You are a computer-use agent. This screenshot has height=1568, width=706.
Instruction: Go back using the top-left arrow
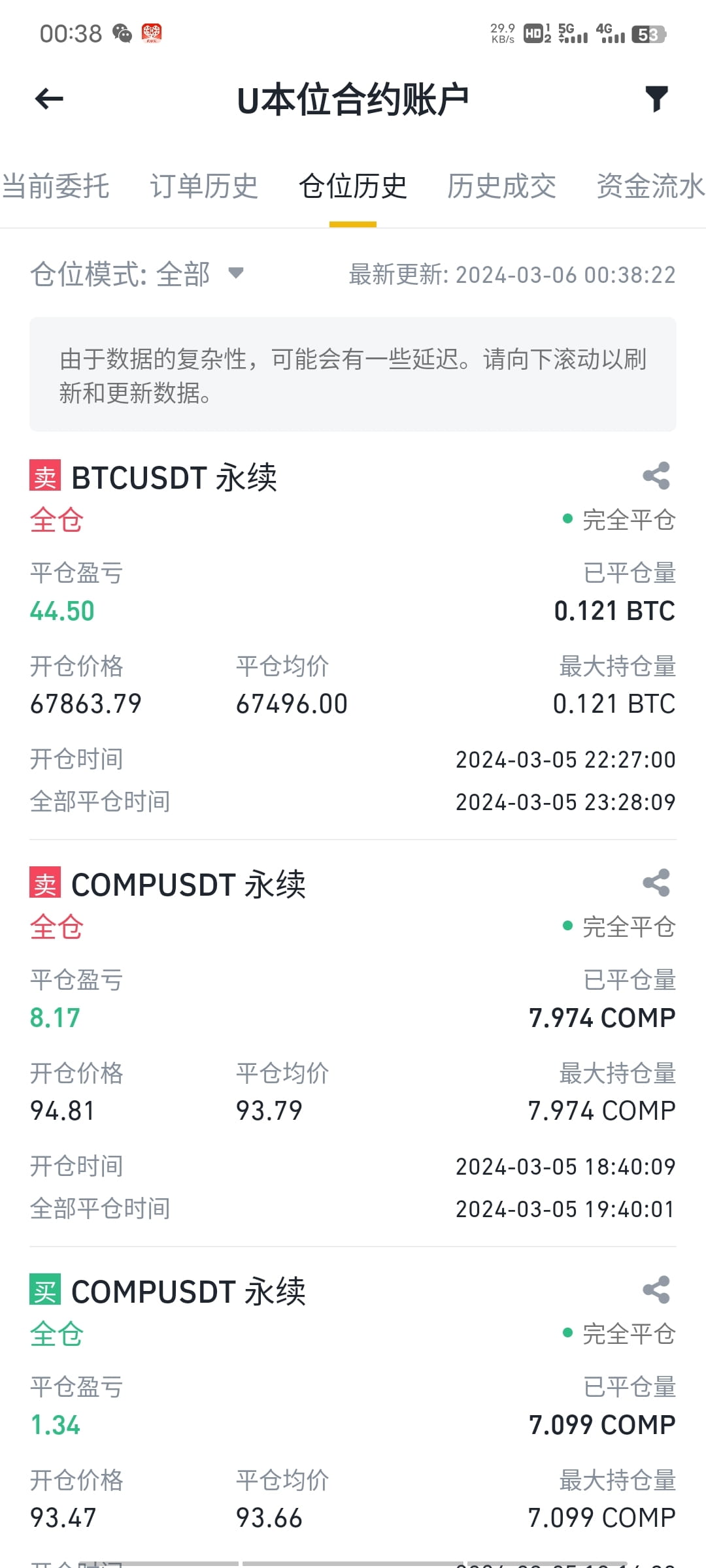(x=49, y=99)
